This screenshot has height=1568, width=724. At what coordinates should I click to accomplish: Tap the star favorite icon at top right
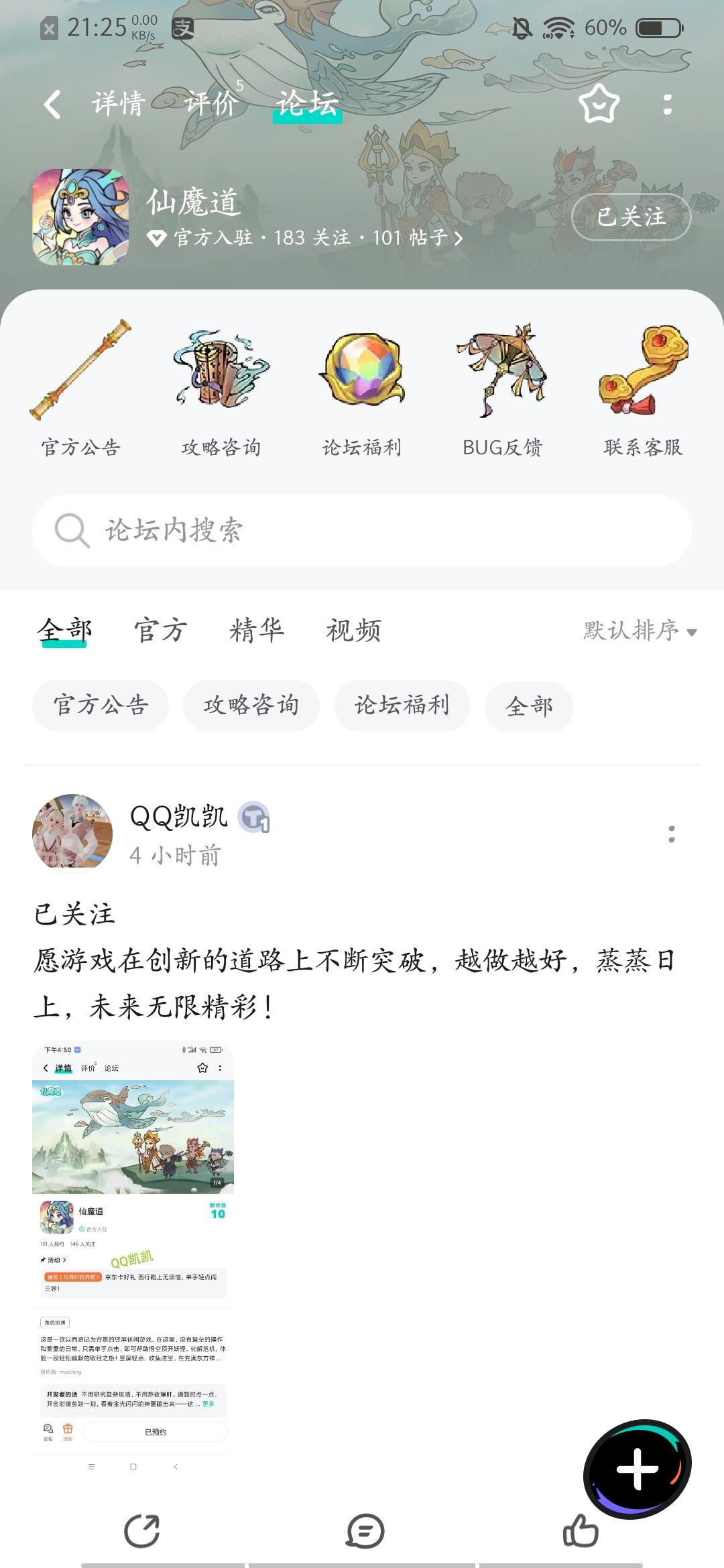click(599, 104)
